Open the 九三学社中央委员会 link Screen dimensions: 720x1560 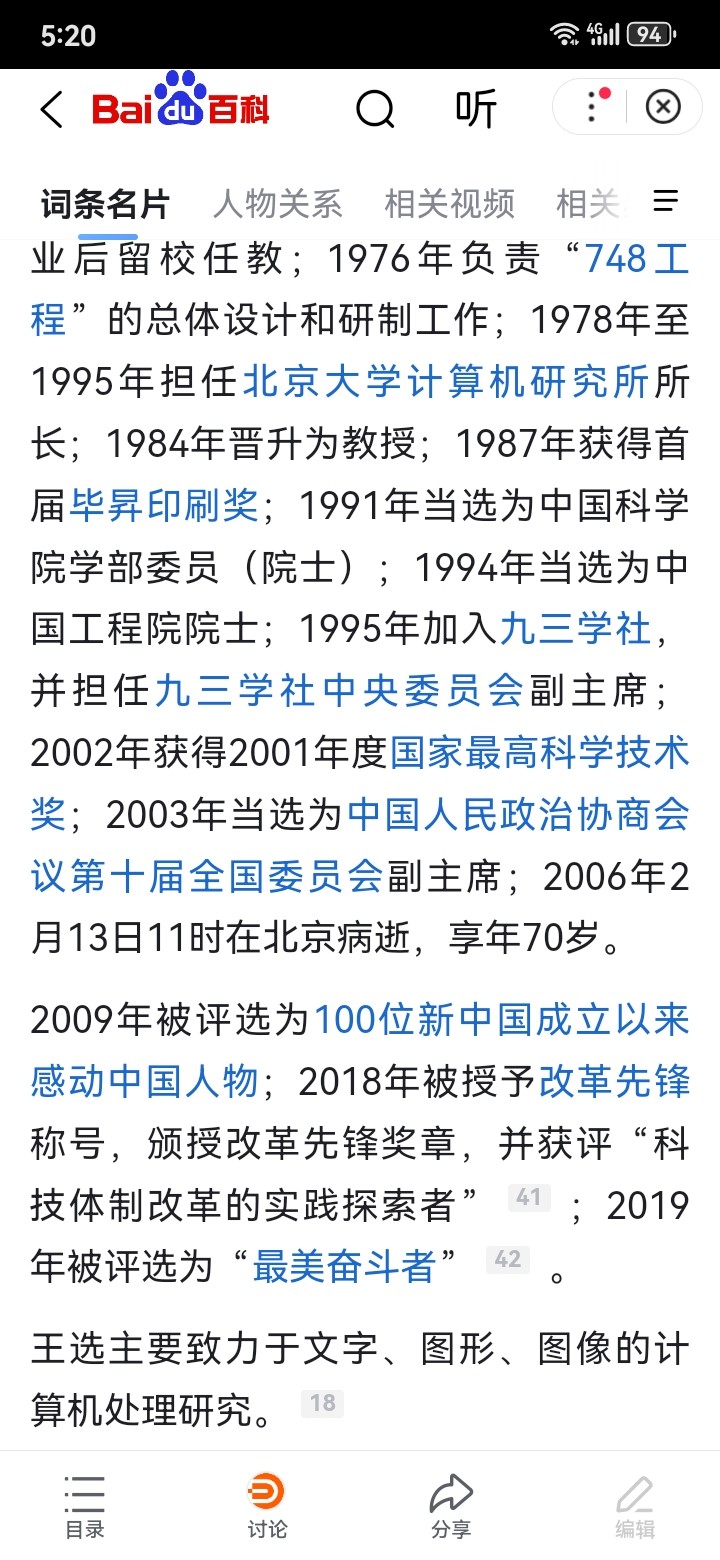click(339, 692)
